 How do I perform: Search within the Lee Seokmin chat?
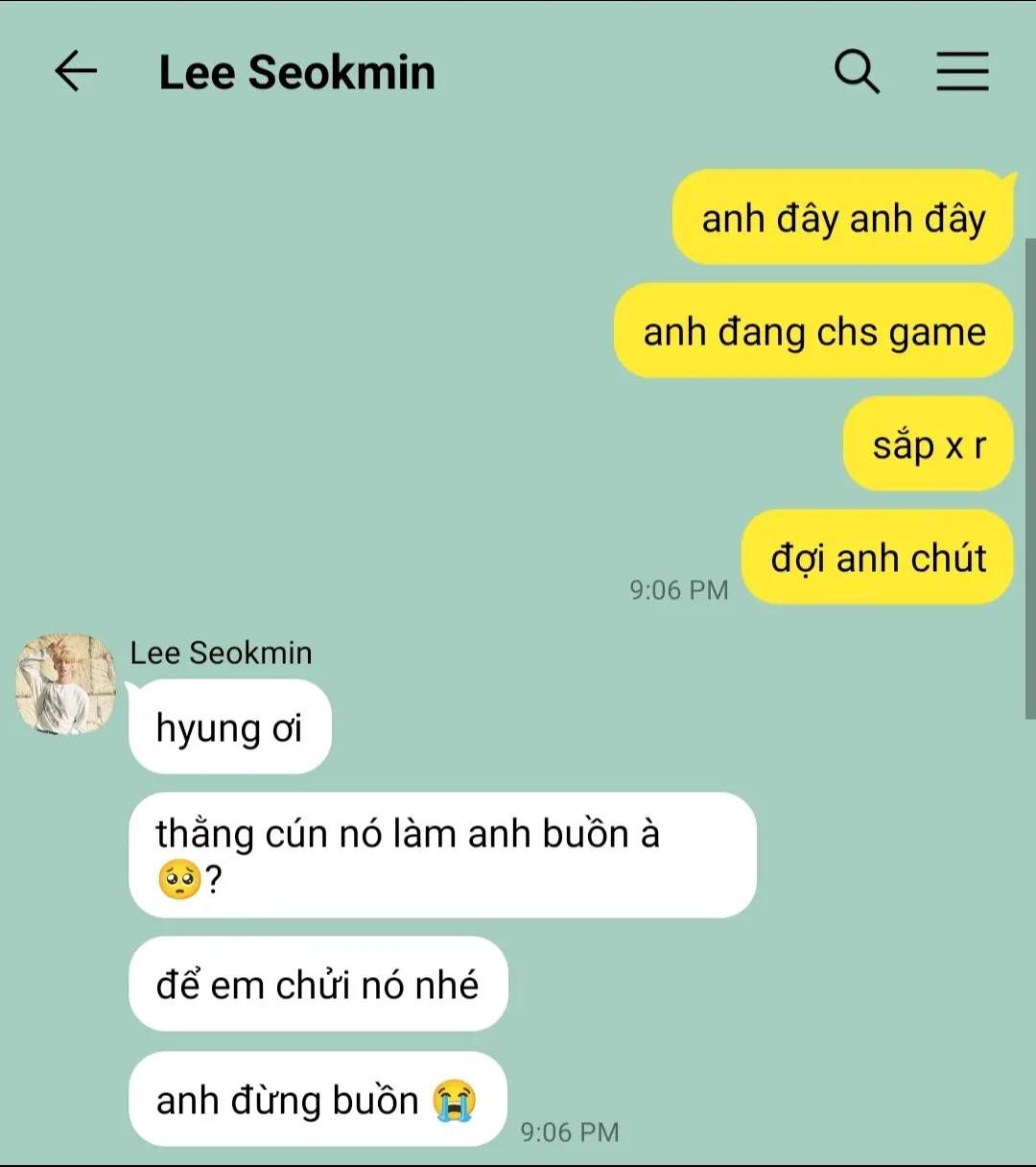pos(857,72)
